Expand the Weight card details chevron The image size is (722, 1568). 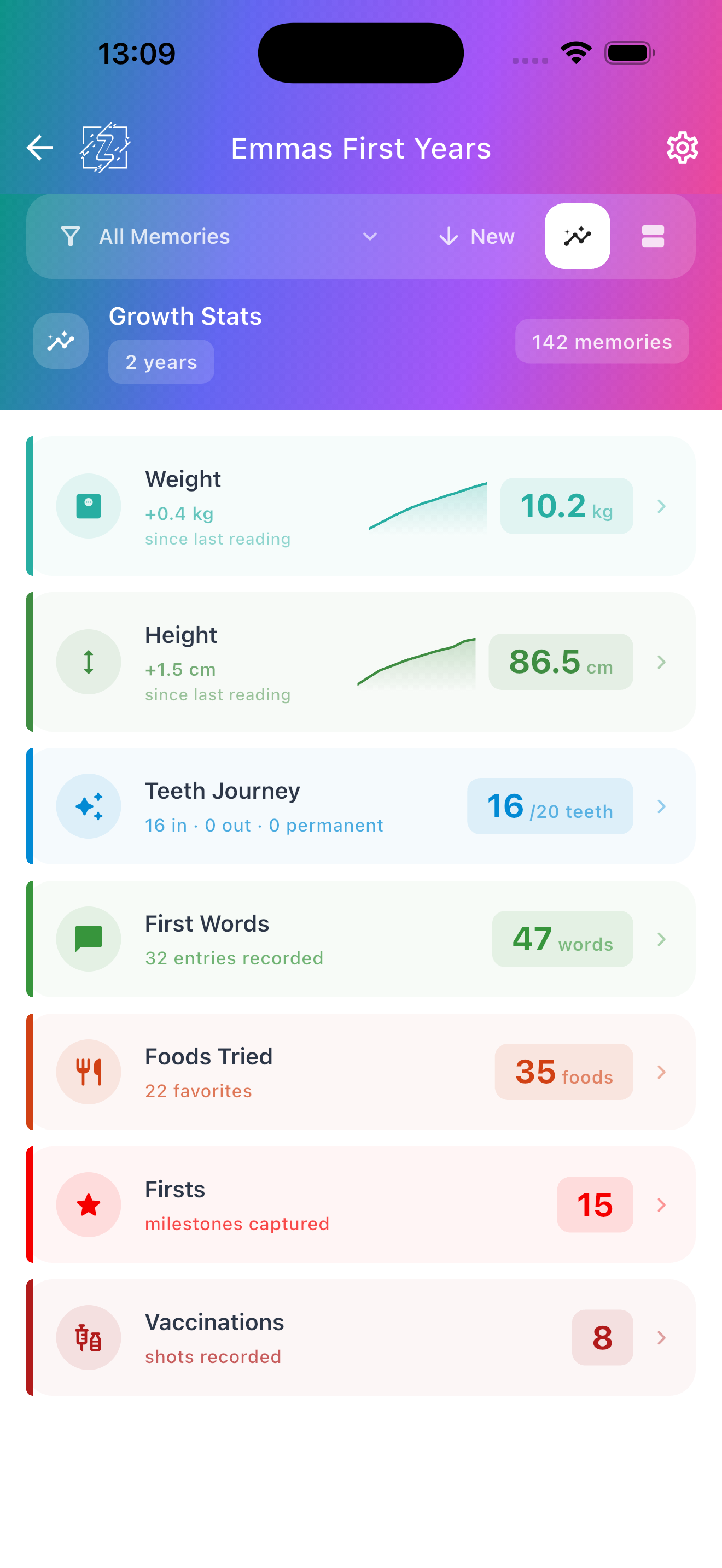pos(661,506)
